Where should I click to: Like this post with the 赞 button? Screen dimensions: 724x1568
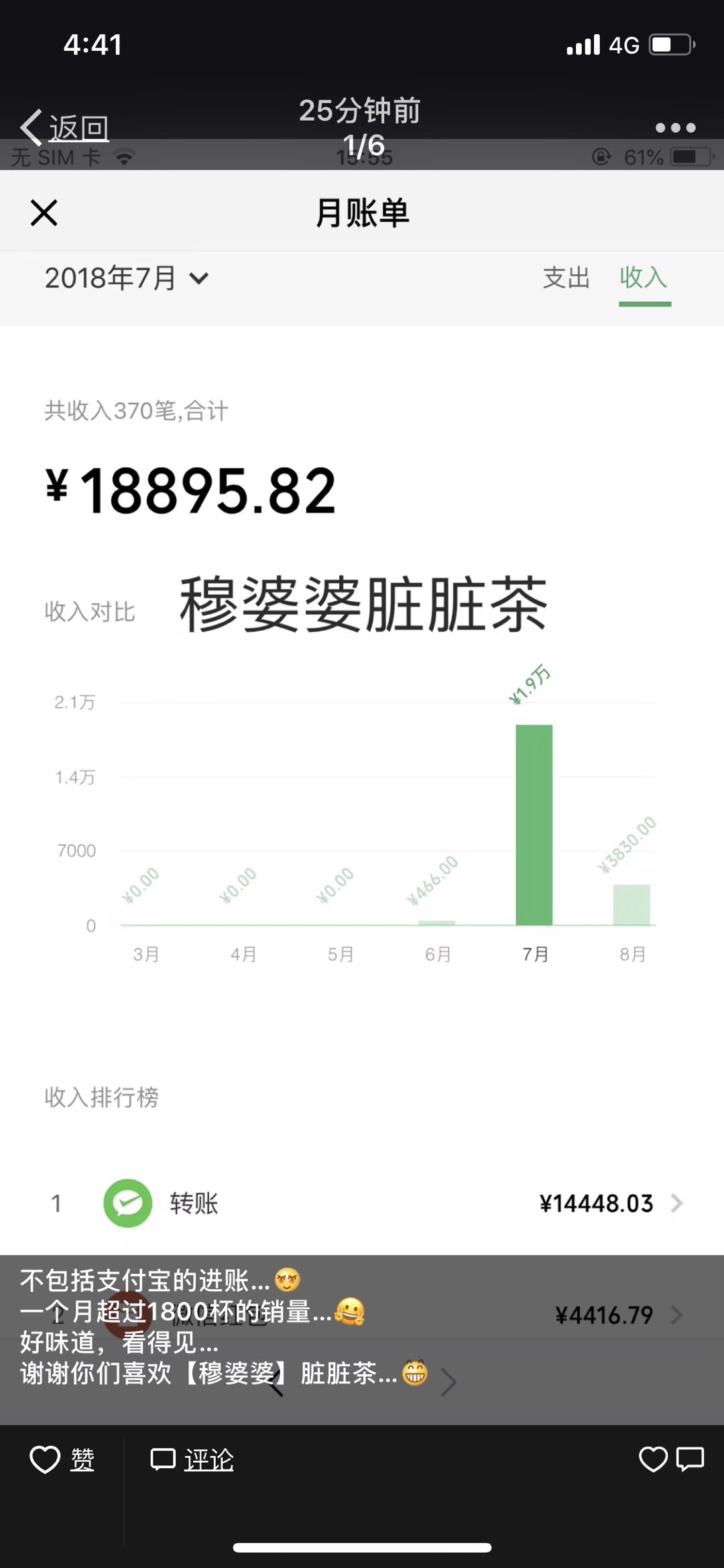[x=62, y=1459]
